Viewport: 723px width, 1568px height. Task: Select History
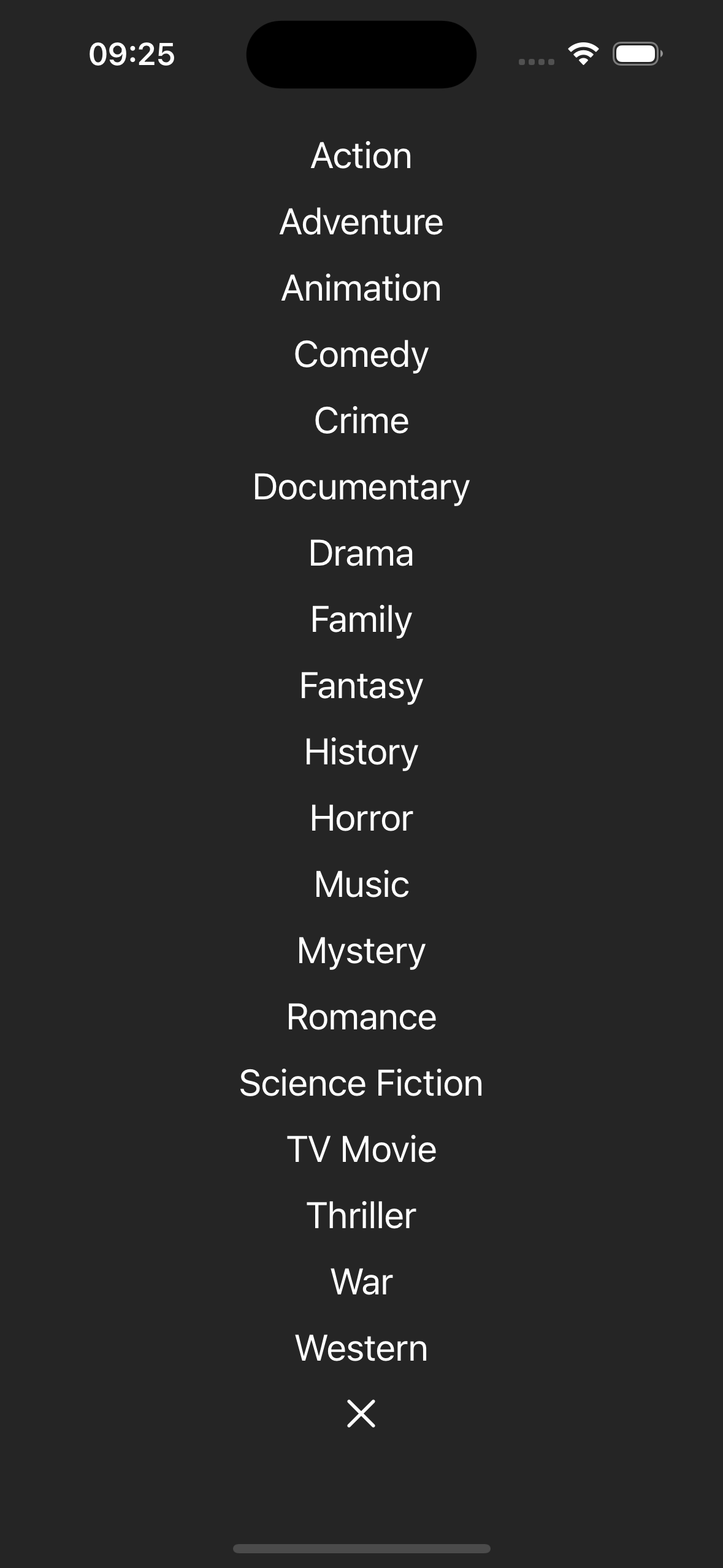click(361, 752)
